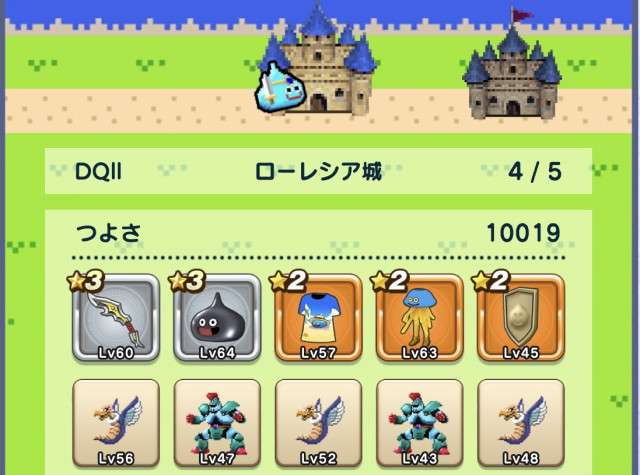
Task: View the Lv56 winged serpent monster
Action: coord(116,423)
